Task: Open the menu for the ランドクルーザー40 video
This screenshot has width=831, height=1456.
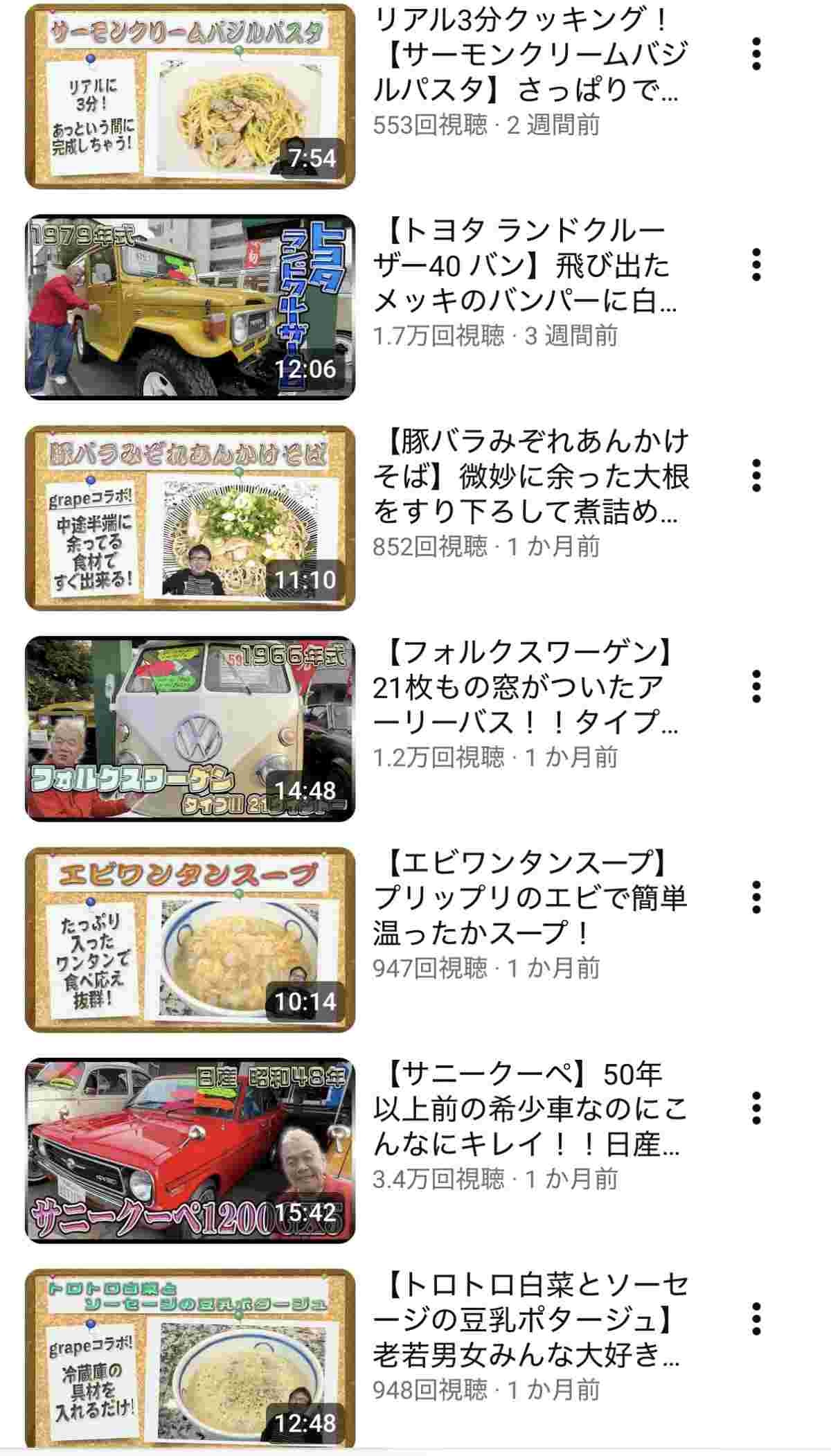Action: [x=756, y=265]
